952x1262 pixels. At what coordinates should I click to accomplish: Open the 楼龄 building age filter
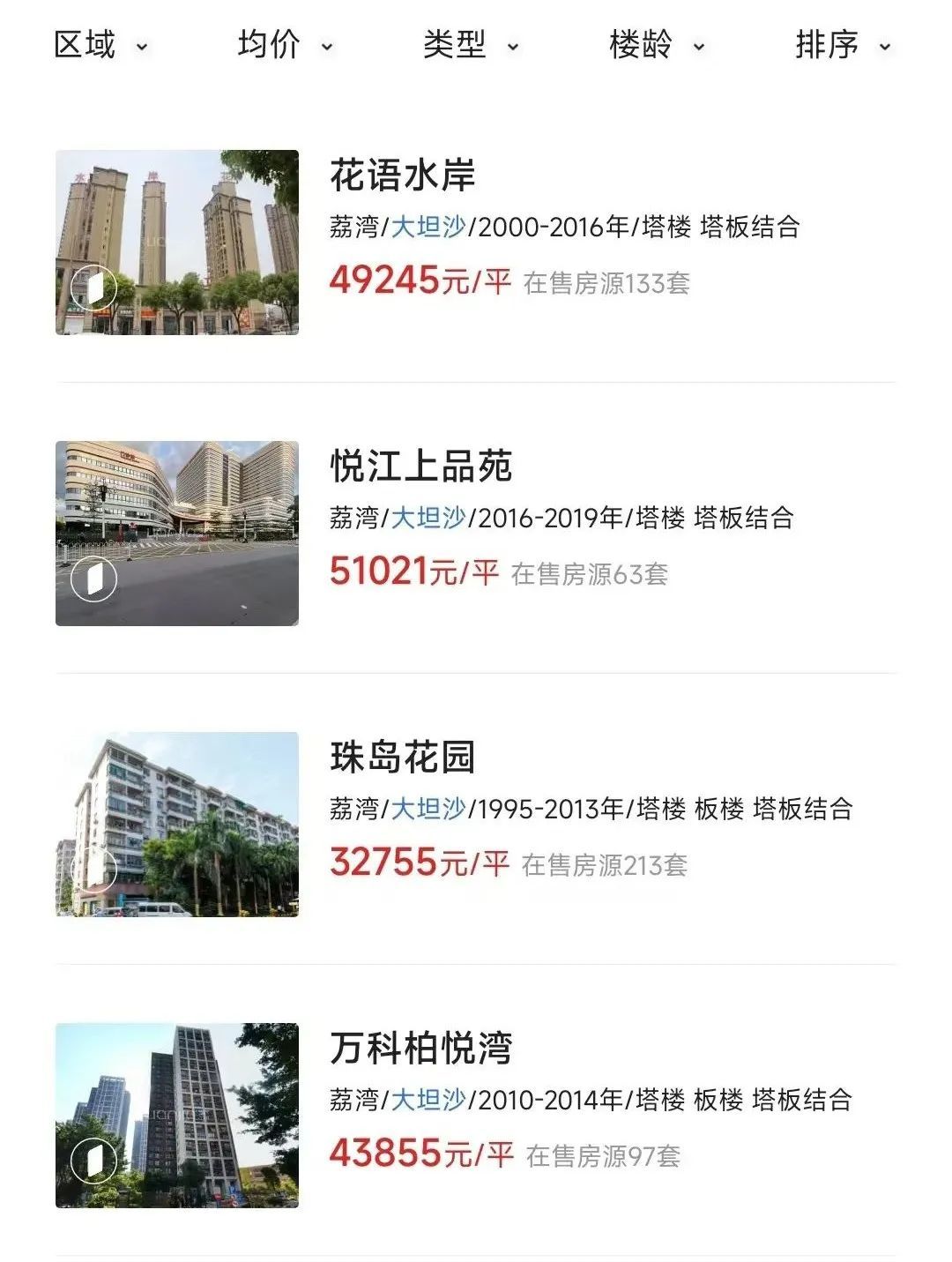point(657,45)
